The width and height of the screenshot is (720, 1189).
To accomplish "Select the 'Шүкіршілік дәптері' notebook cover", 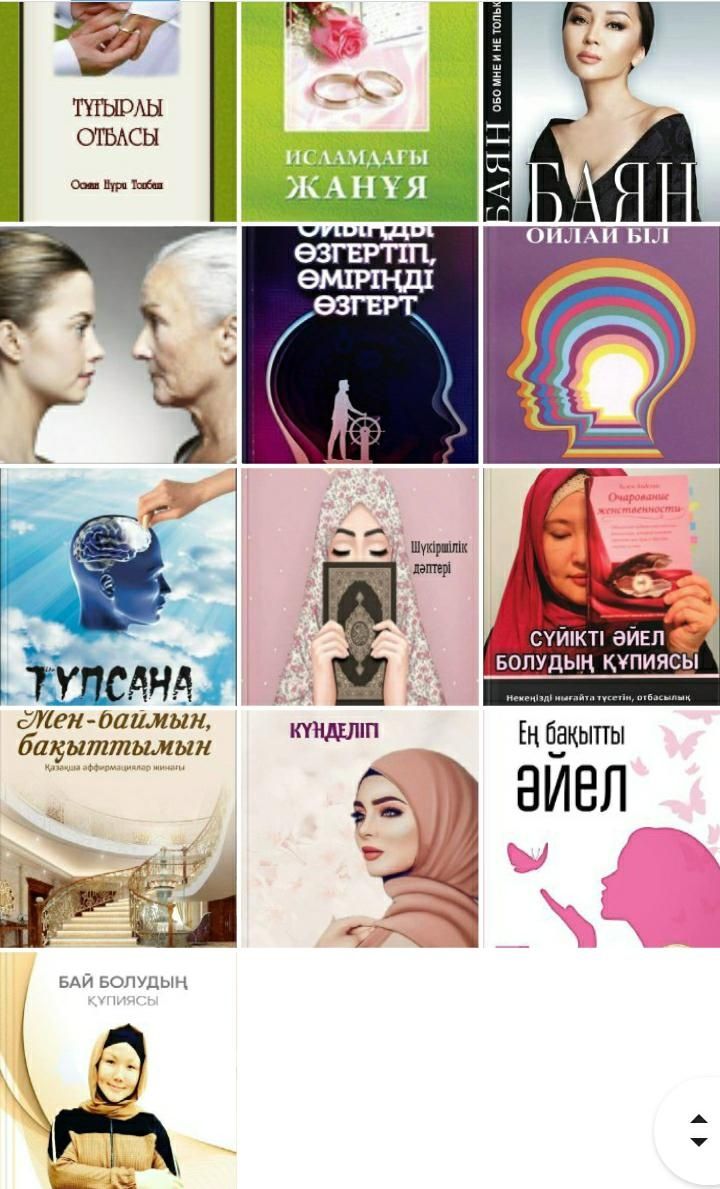I will [x=359, y=586].
